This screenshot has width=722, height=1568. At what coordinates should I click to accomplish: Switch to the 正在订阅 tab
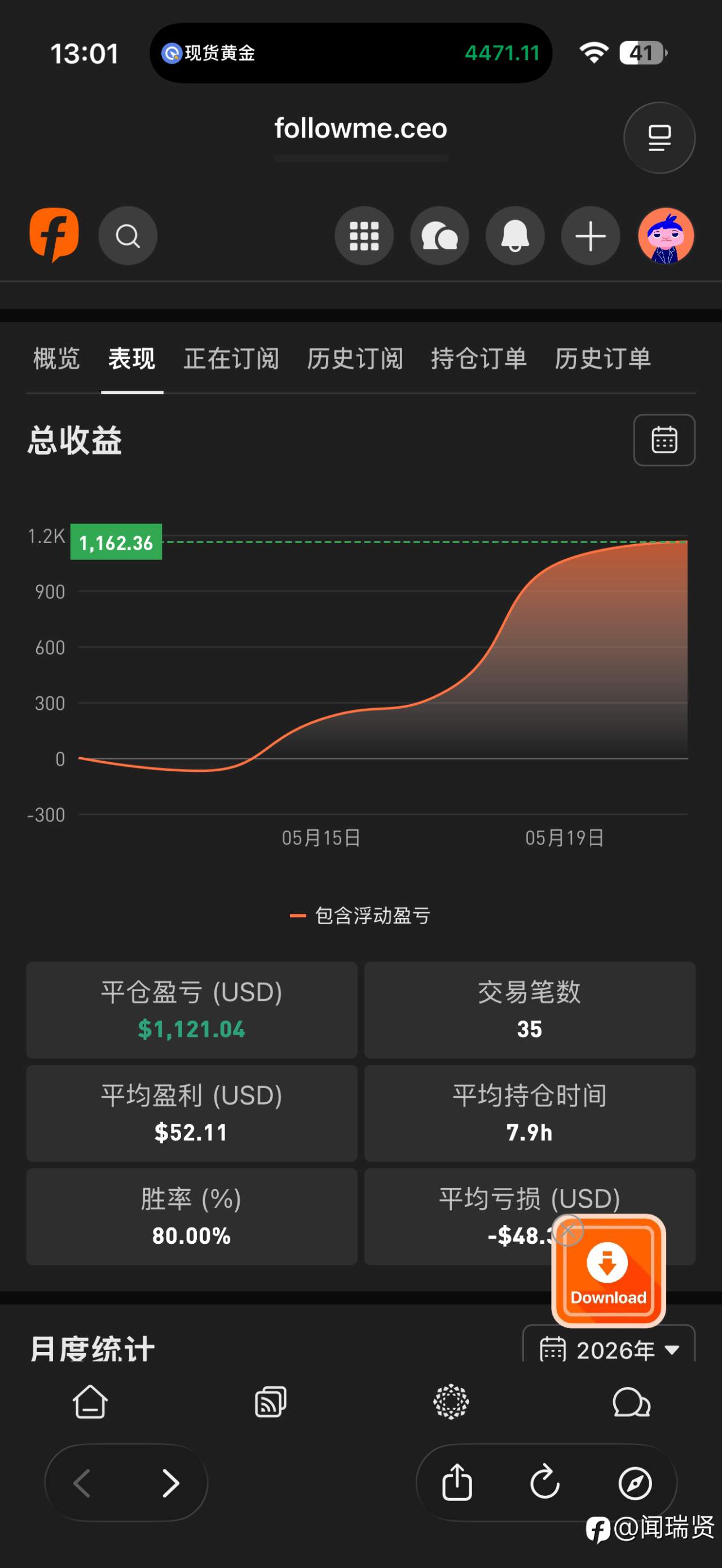point(231,359)
